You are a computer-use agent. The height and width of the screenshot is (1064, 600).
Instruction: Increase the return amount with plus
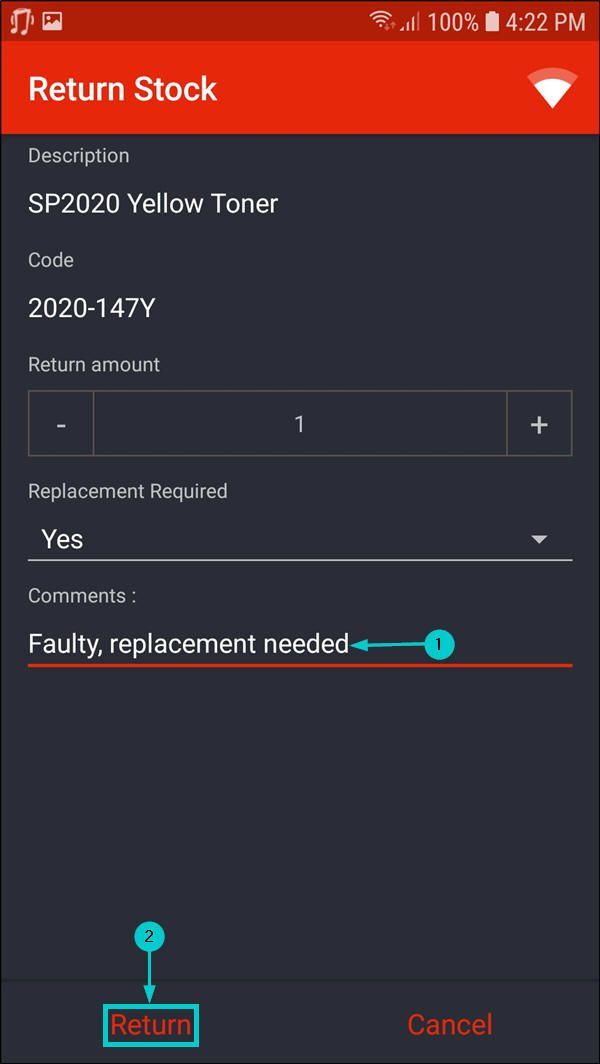point(539,424)
